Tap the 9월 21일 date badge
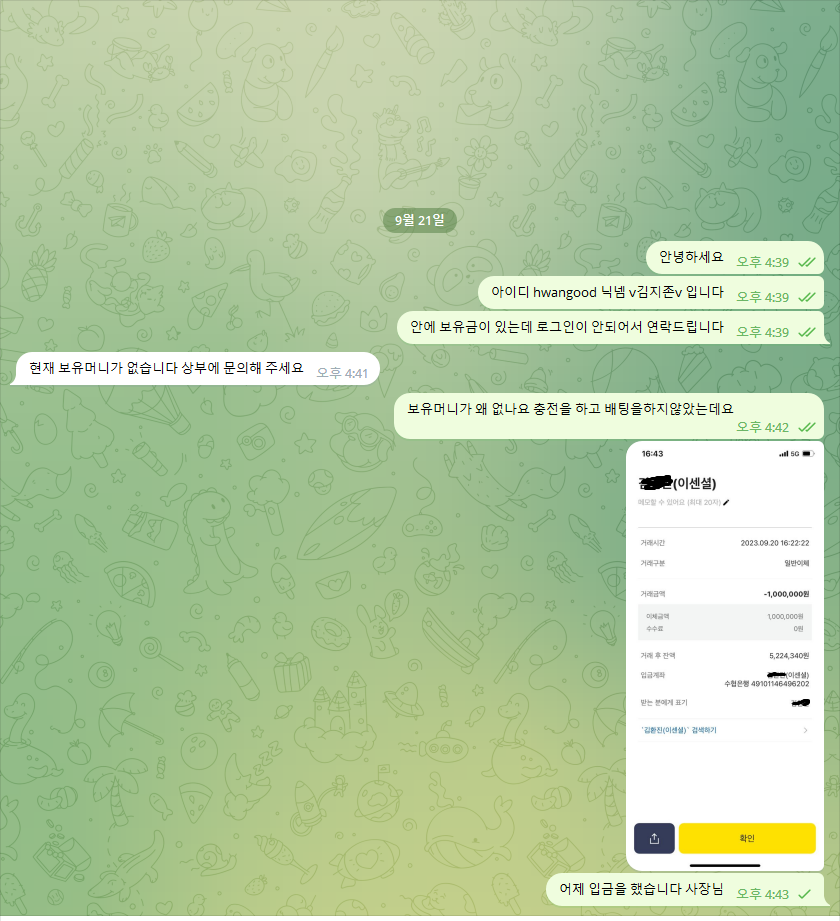The width and height of the screenshot is (840, 921). (x=419, y=220)
